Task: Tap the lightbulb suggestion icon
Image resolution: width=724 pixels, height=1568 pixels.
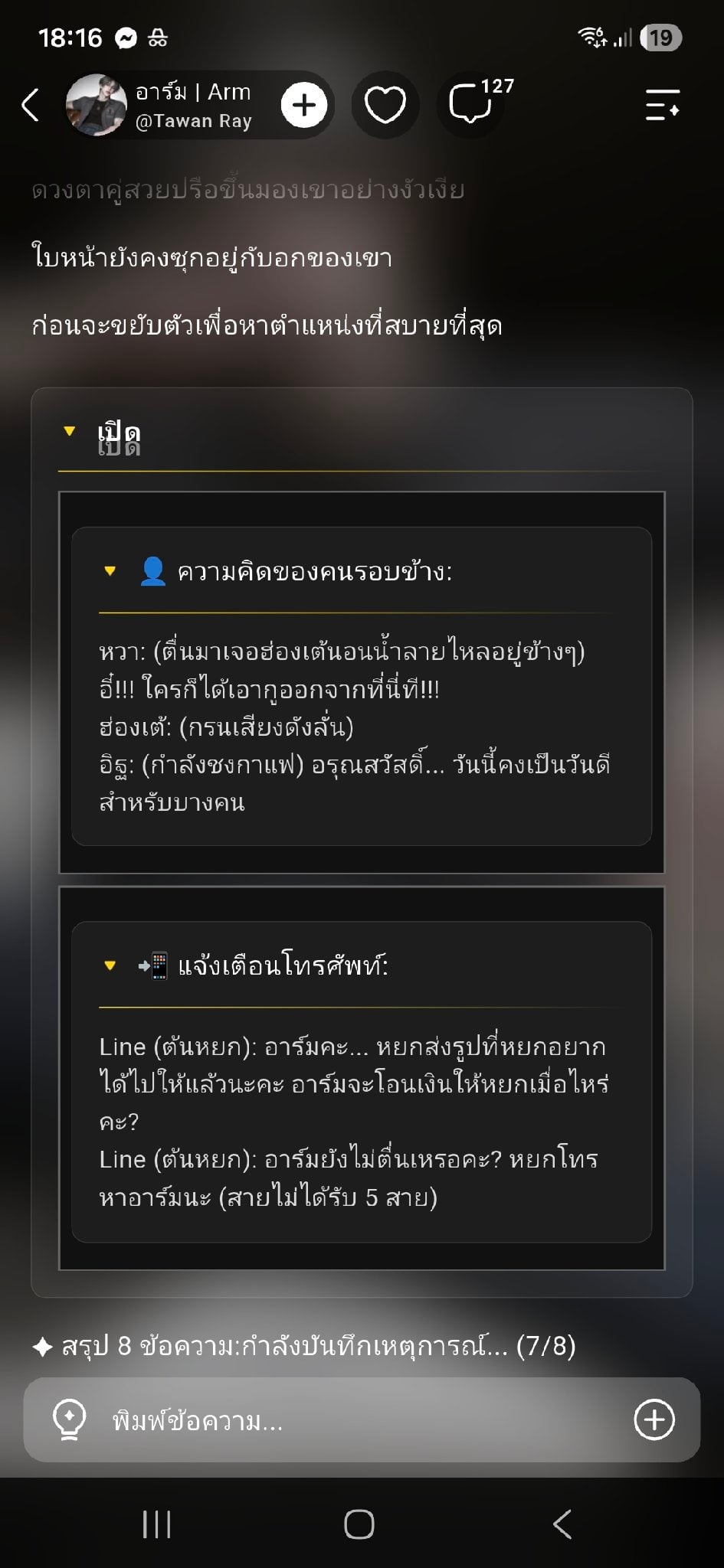Action: coord(69,1420)
